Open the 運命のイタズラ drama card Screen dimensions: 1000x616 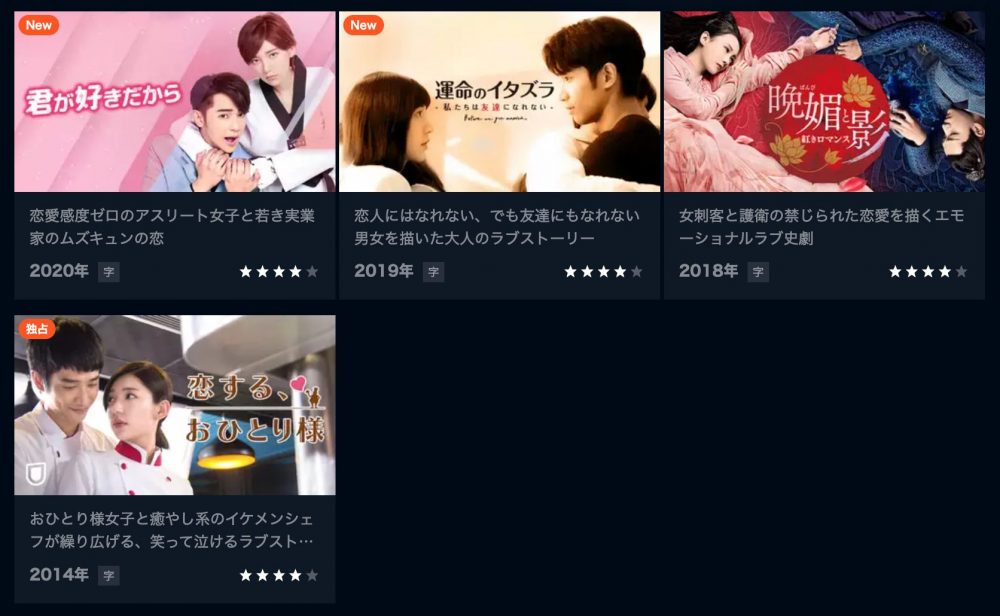click(499, 102)
